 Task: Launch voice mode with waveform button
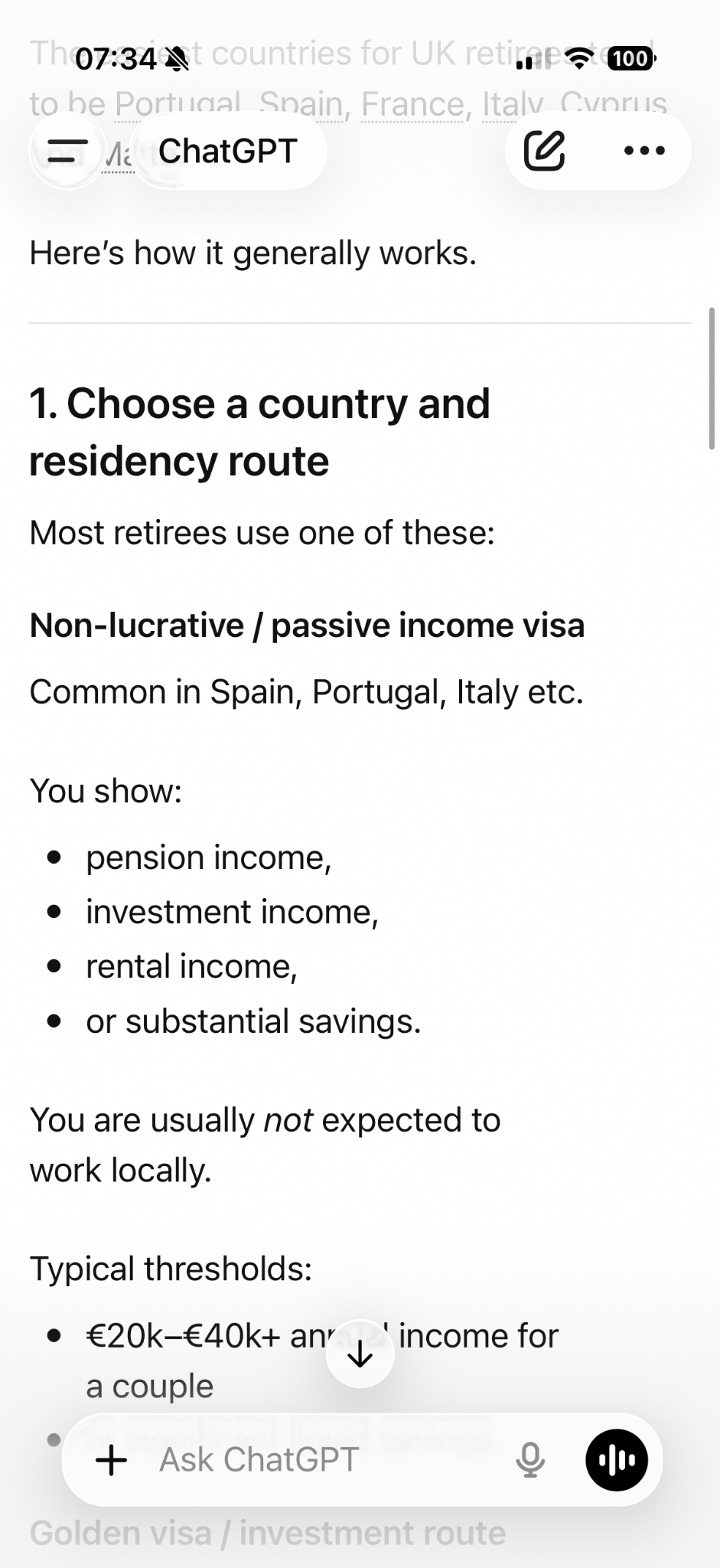coord(617,1459)
